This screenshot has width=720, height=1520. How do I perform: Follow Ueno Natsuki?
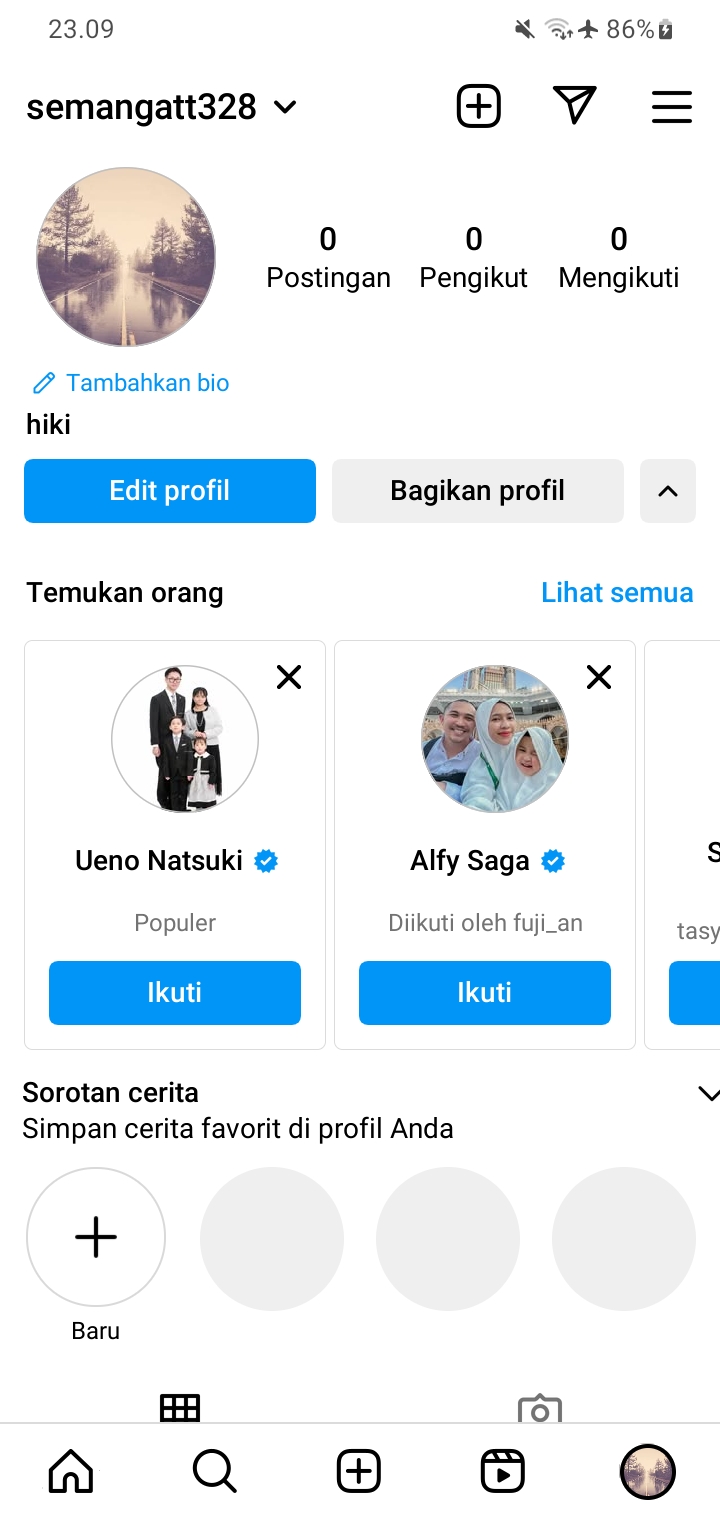tap(175, 993)
